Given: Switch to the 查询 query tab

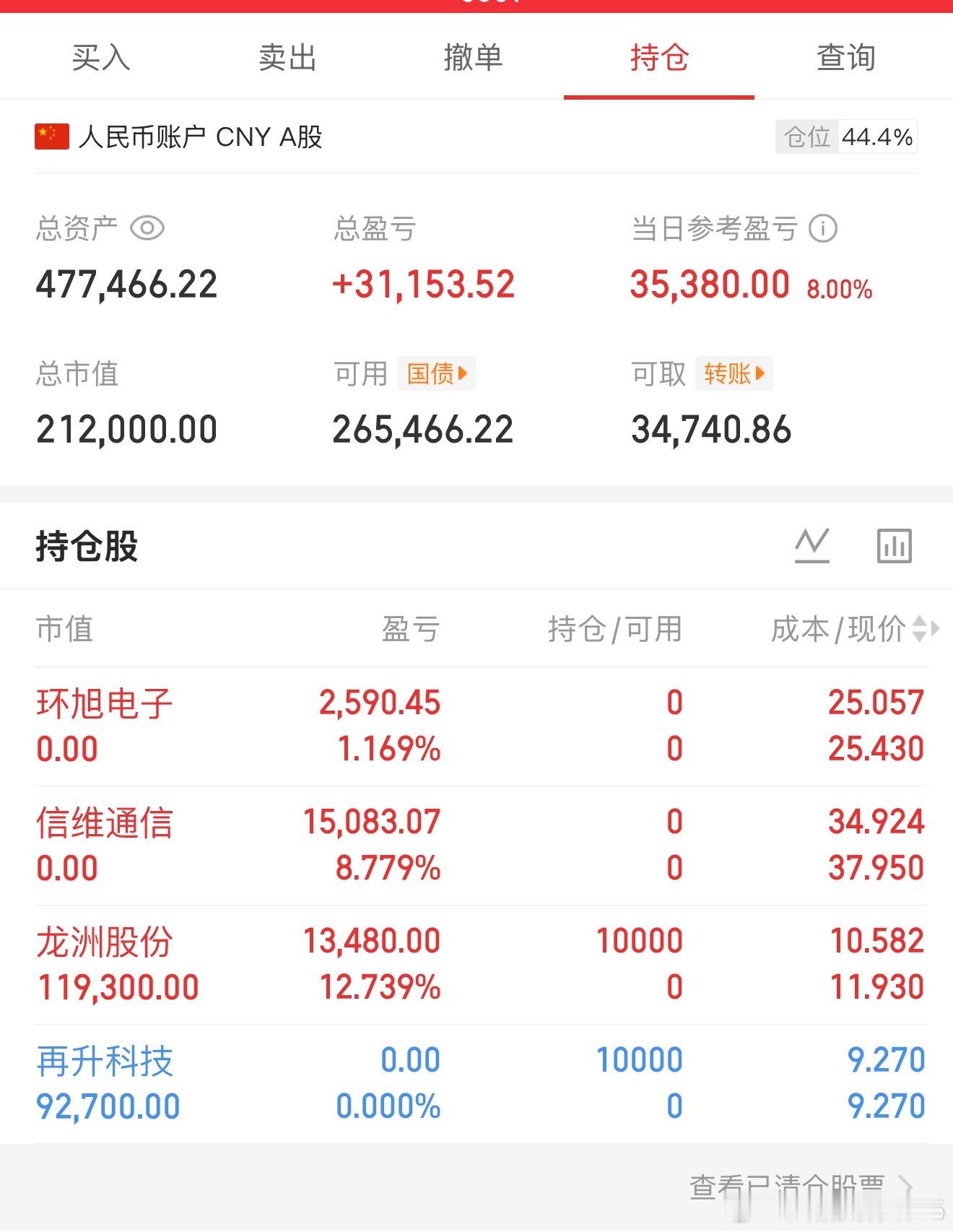Looking at the screenshot, I should coord(845,59).
